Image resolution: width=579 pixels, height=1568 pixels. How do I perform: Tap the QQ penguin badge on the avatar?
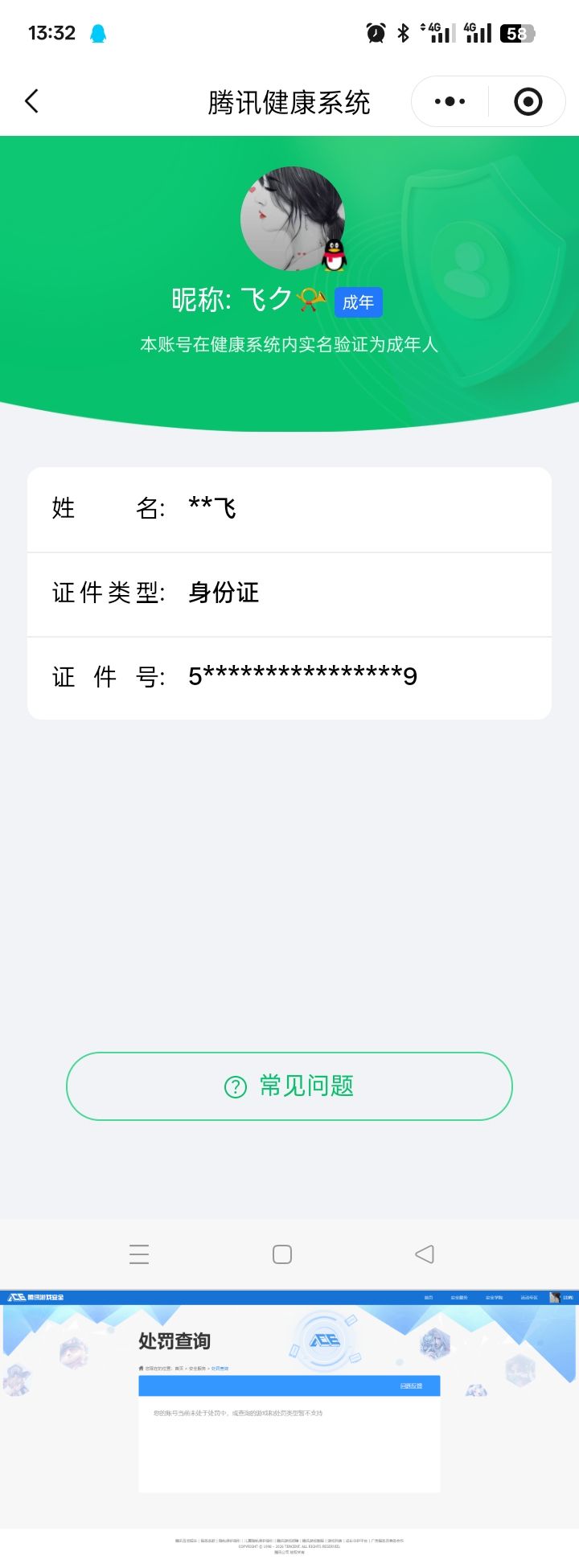point(334,255)
